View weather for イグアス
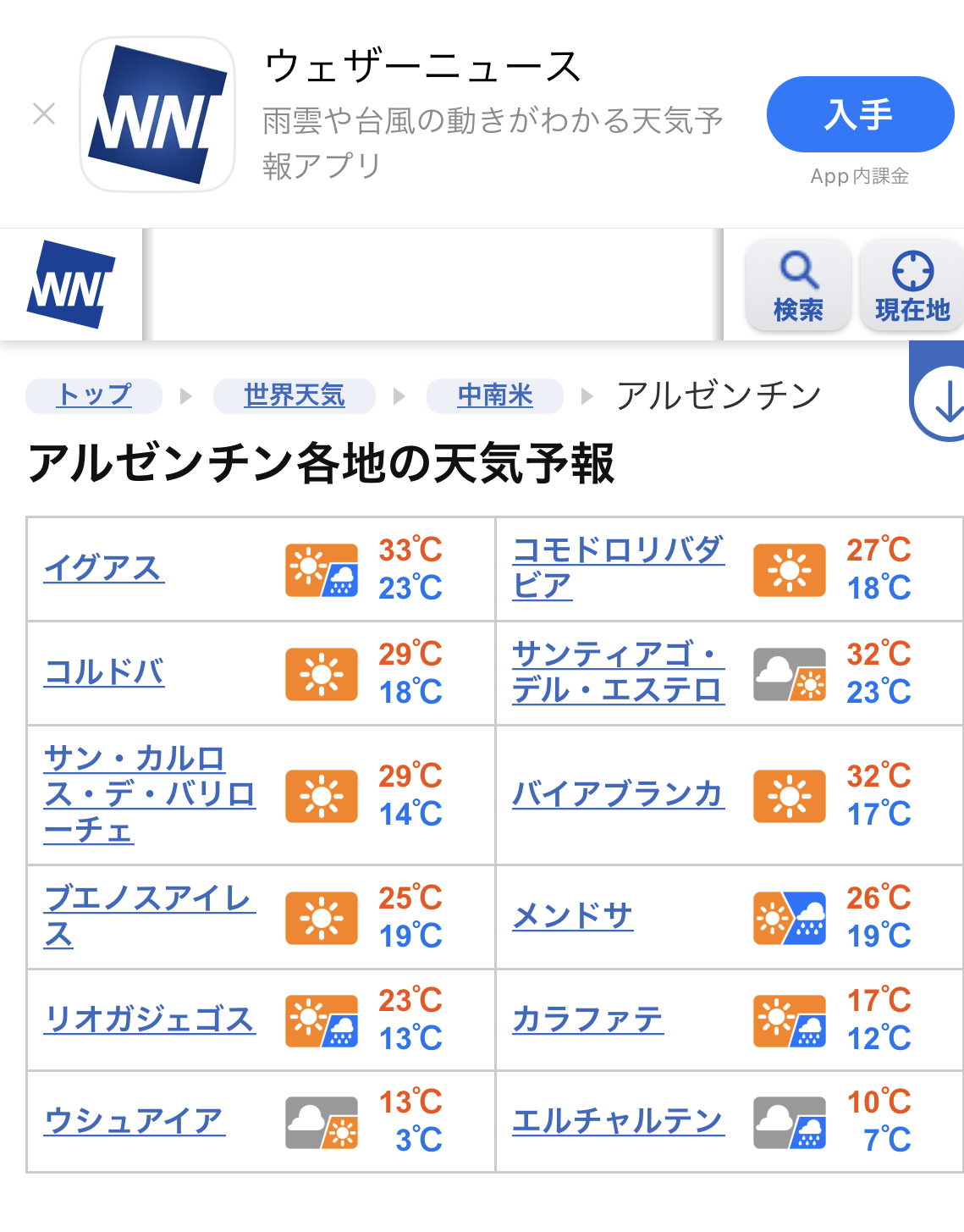This screenshot has height=1232, width=964. coord(104,568)
